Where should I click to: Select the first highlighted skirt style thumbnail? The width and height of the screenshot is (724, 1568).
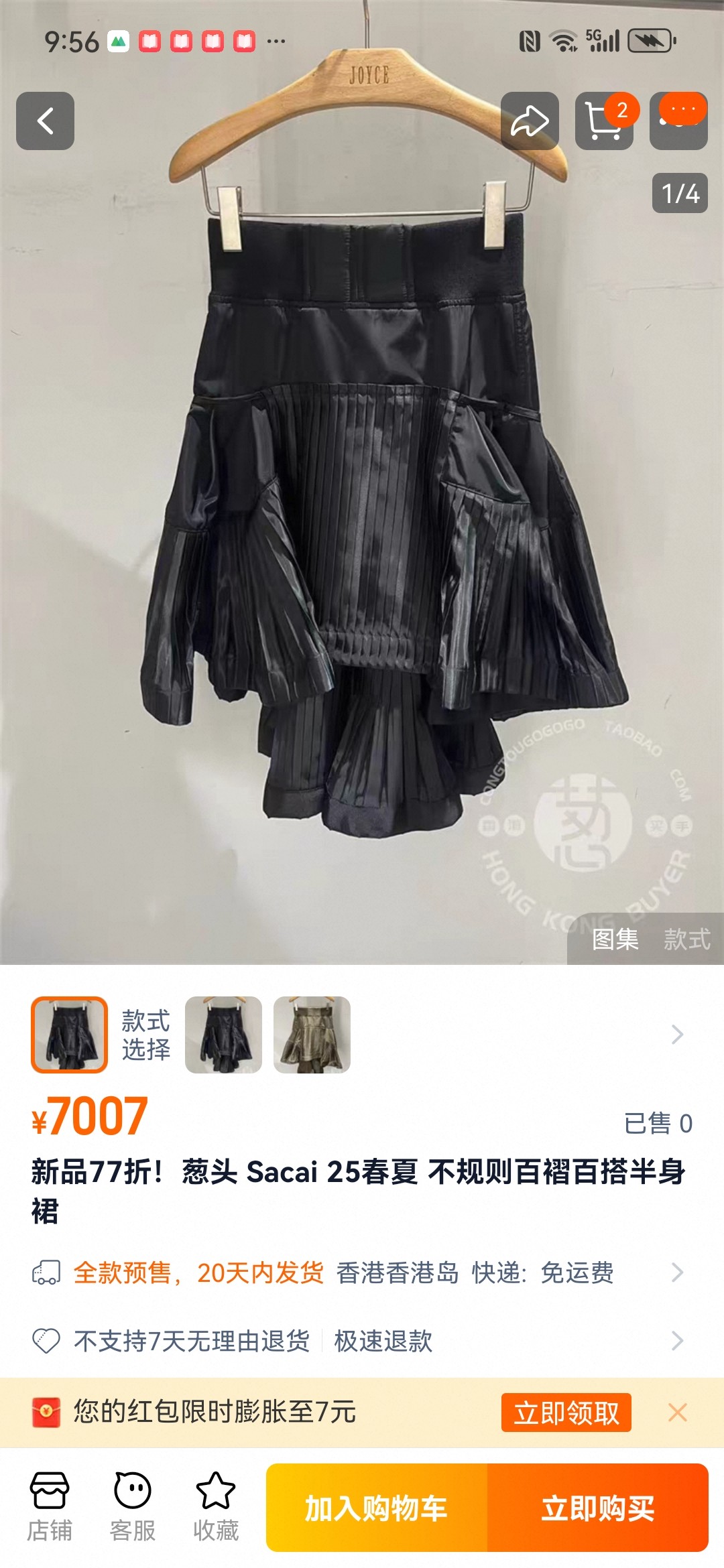[x=69, y=1035]
